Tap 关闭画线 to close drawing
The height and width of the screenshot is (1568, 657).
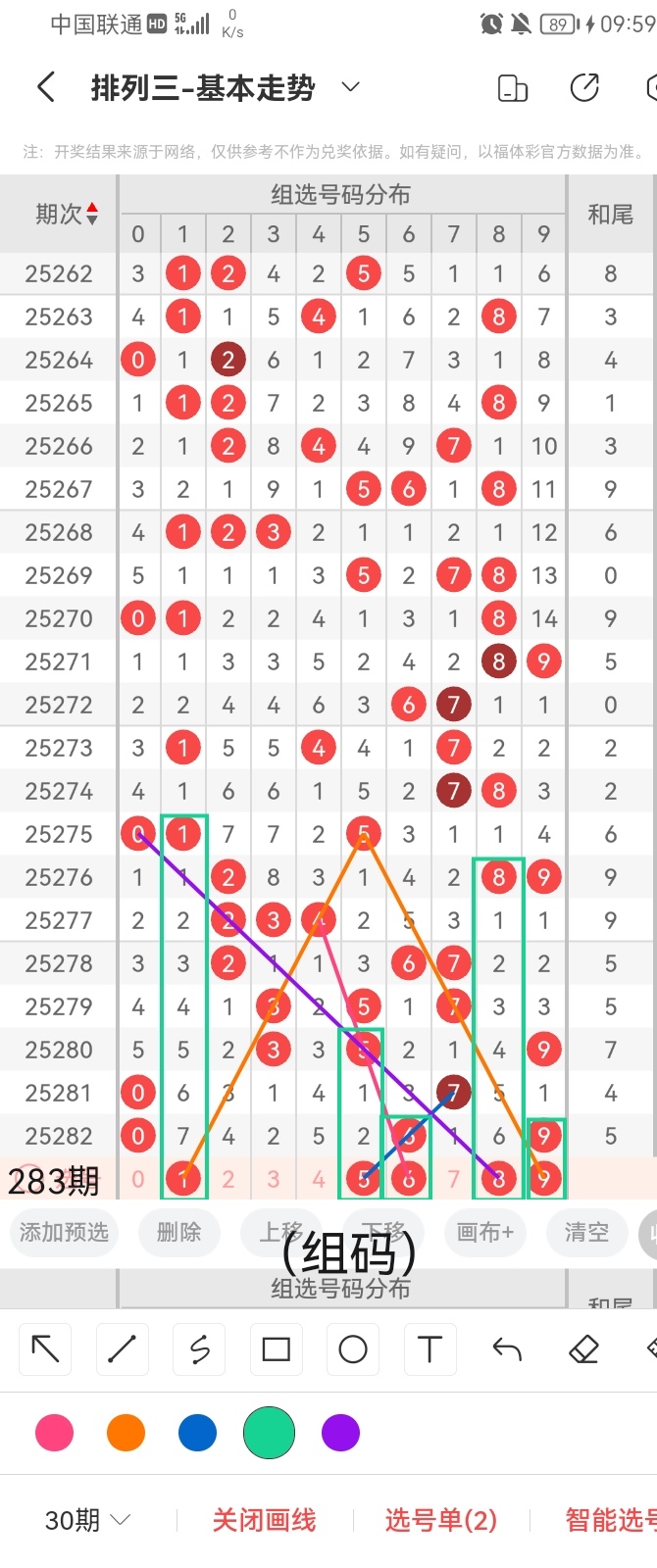pos(264,1520)
